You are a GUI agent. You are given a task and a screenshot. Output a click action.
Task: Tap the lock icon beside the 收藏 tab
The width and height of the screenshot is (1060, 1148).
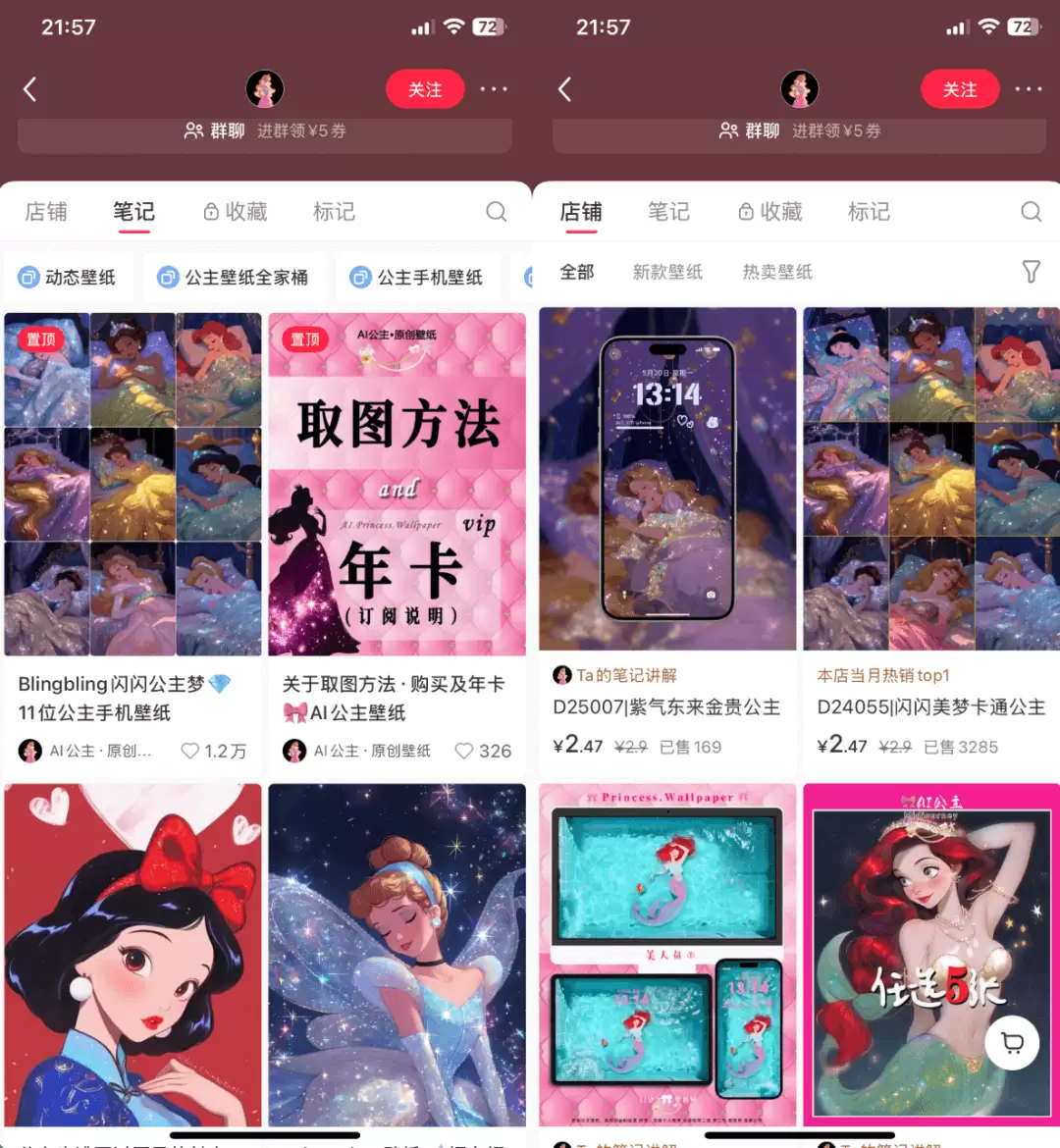click(x=211, y=211)
